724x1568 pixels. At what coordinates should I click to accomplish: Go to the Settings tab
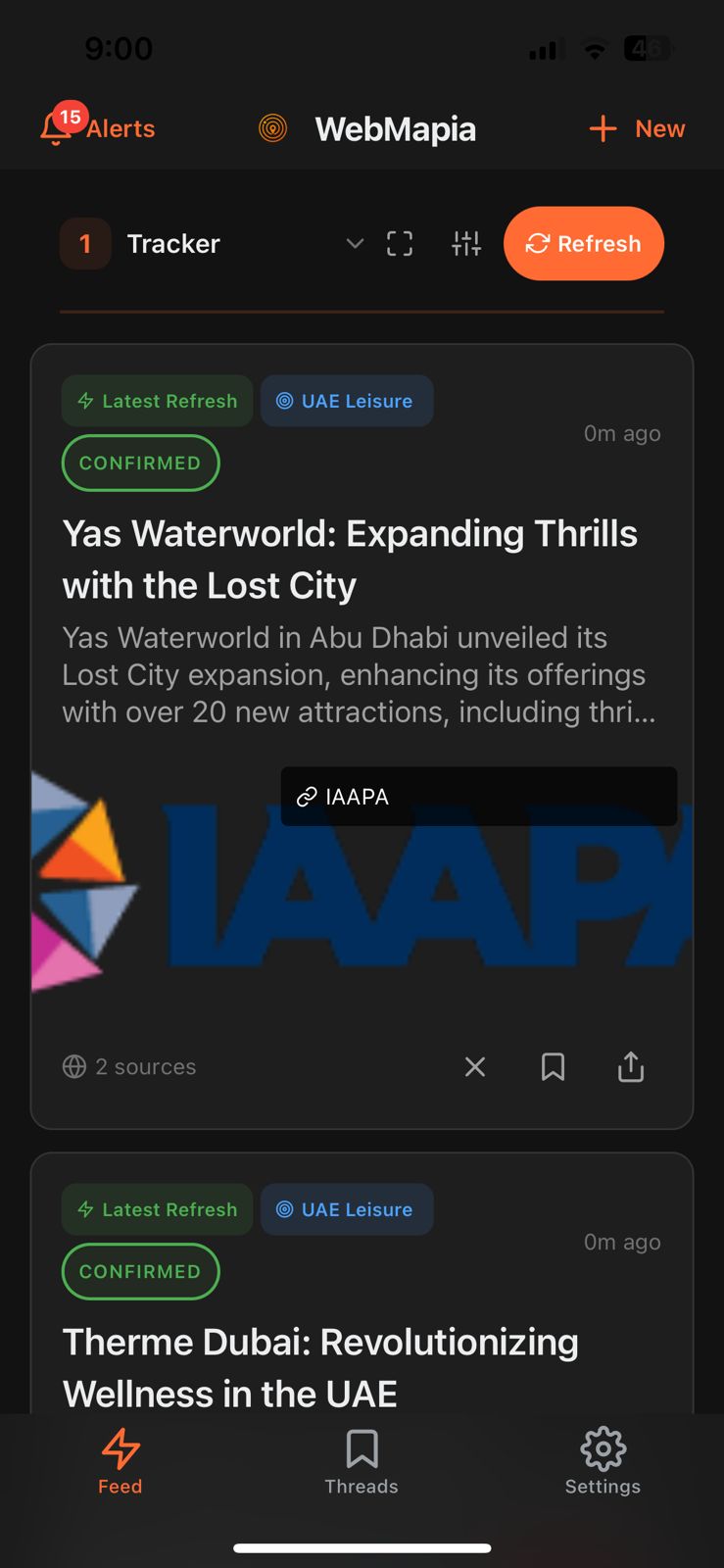(x=603, y=1461)
